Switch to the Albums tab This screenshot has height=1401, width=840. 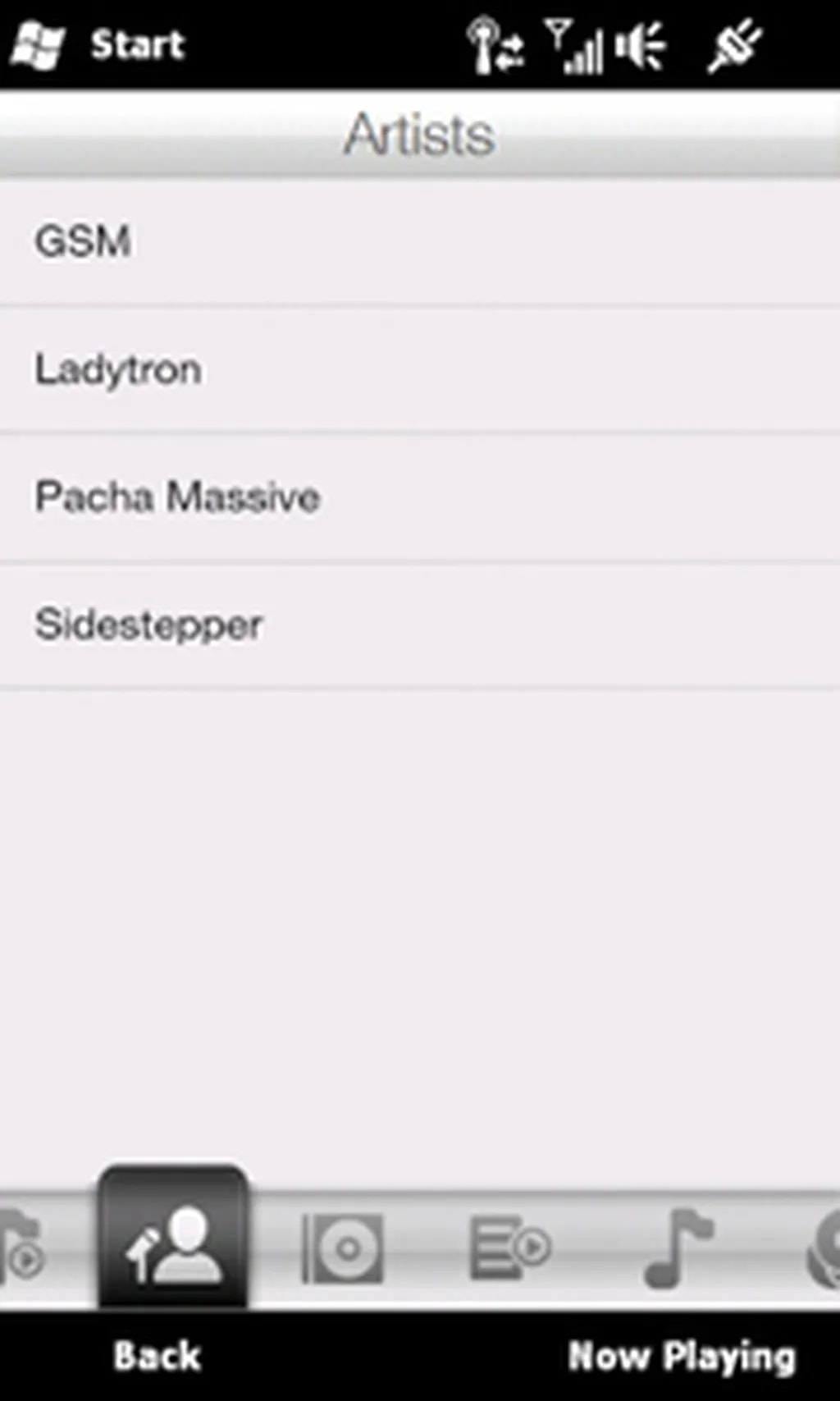point(343,1248)
